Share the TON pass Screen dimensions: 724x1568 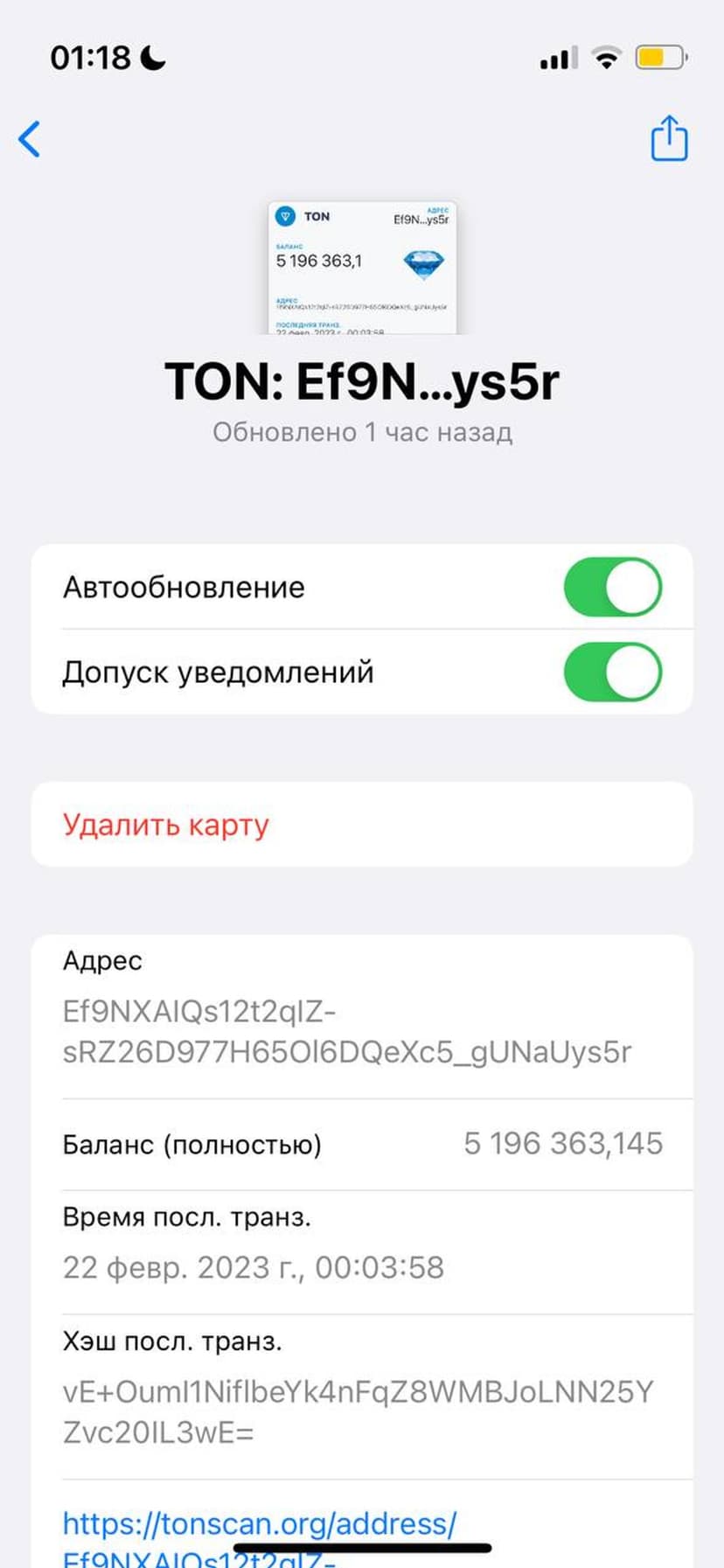click(x=669, y=138)
